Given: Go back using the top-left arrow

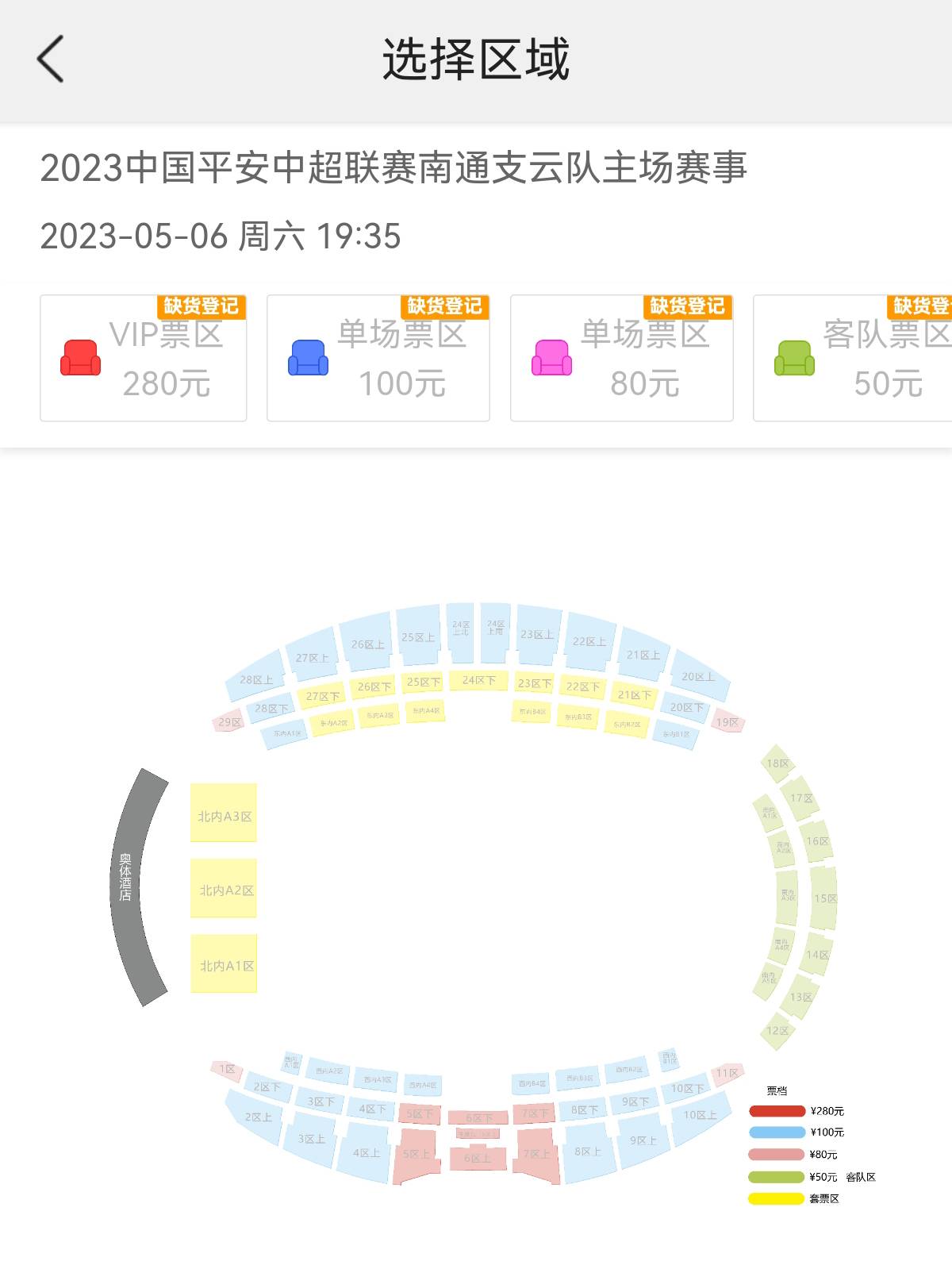Looking at the screenshot, I should [x=51, y=60].
